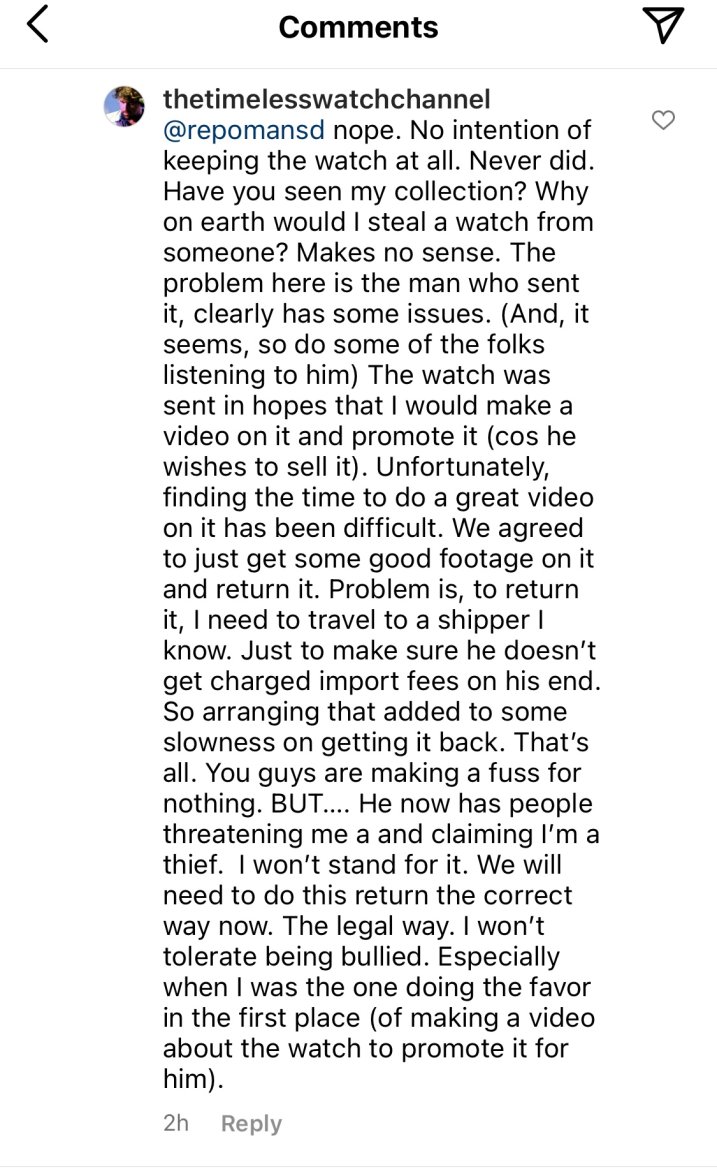Like thetimelesswatchchannel's comment
Image resolution: width=717 pixels, height=1176 pixels.
pos(663,120)
